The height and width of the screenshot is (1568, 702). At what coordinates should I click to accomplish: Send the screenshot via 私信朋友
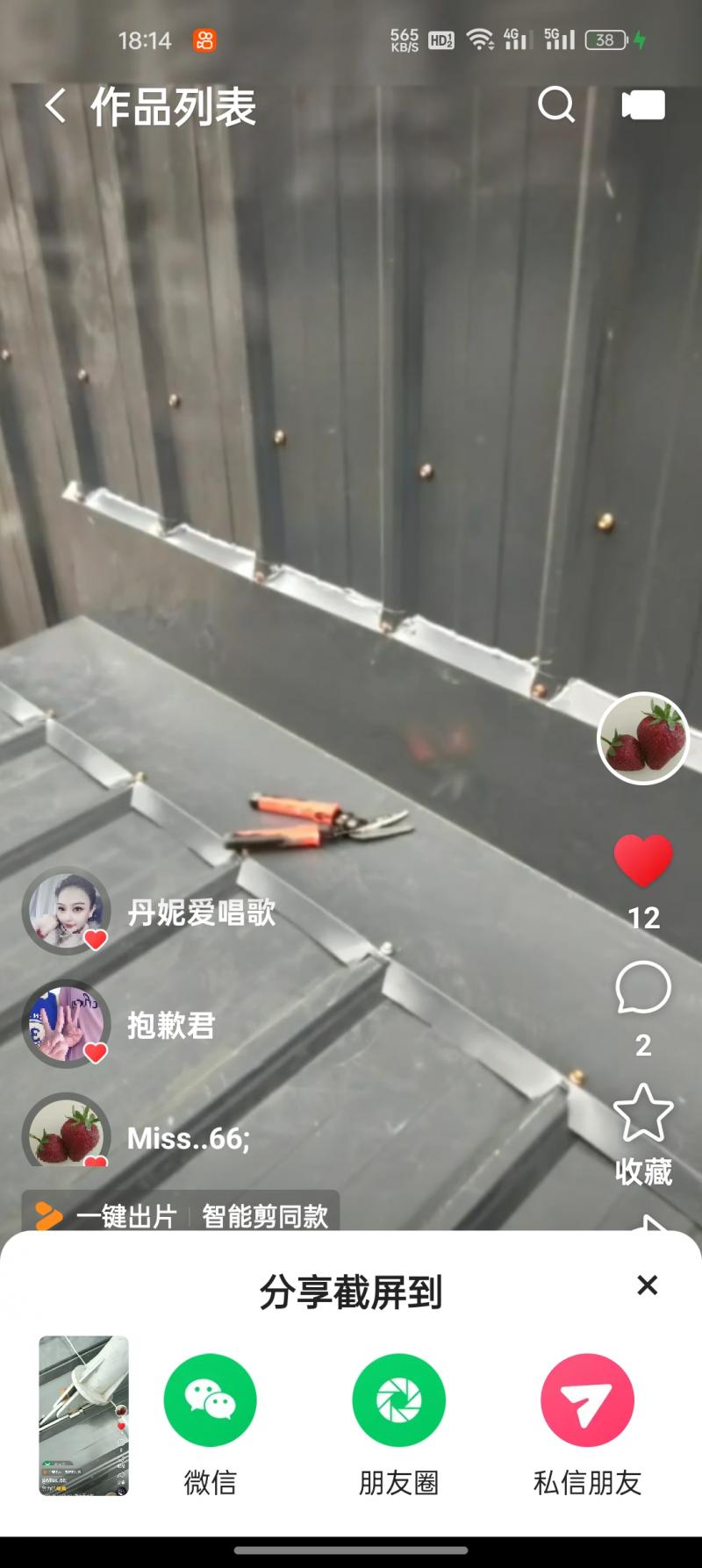click(587, 1423)
